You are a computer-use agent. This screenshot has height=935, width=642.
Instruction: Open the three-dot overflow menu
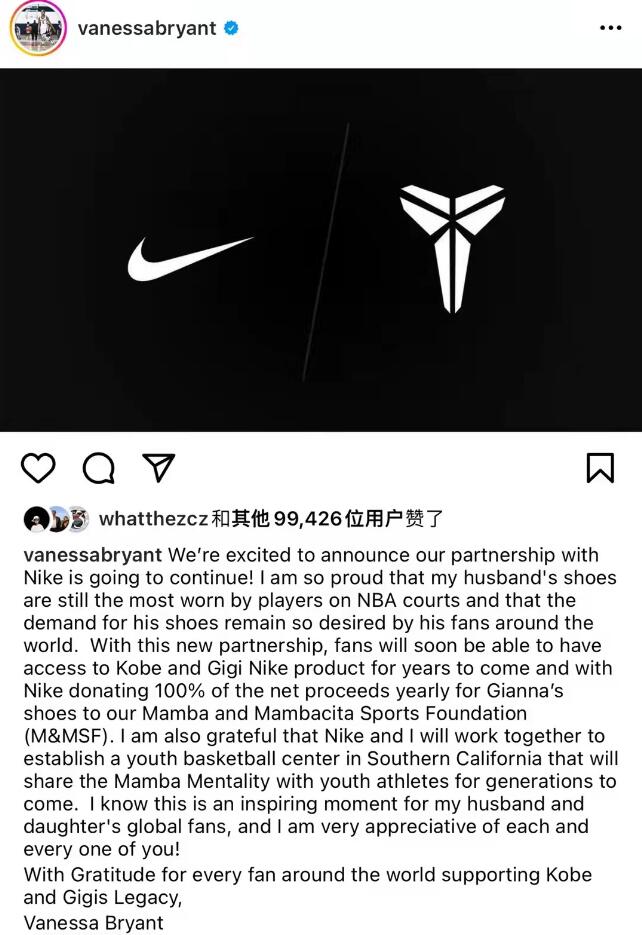tap(610, 28)
